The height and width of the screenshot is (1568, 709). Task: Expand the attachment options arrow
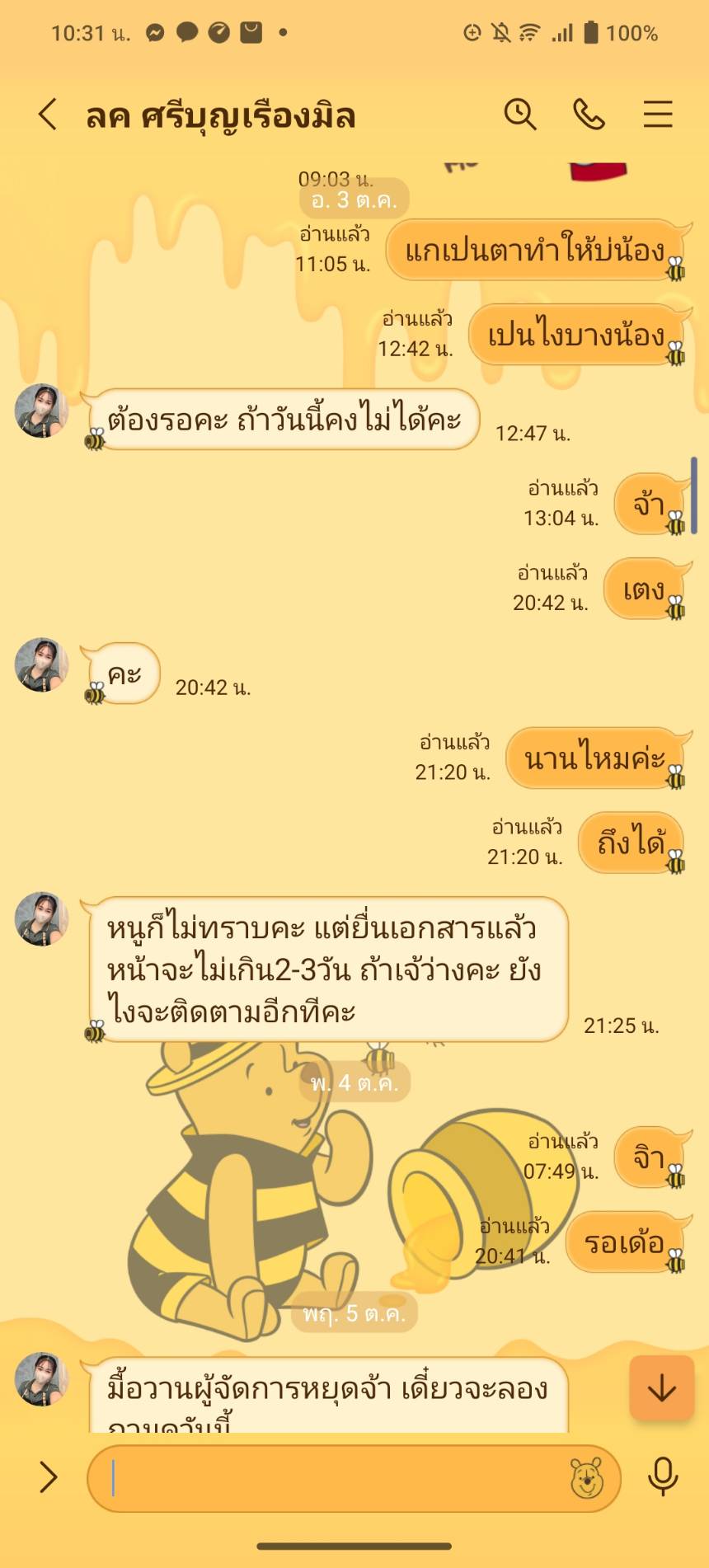point(48,1477)
